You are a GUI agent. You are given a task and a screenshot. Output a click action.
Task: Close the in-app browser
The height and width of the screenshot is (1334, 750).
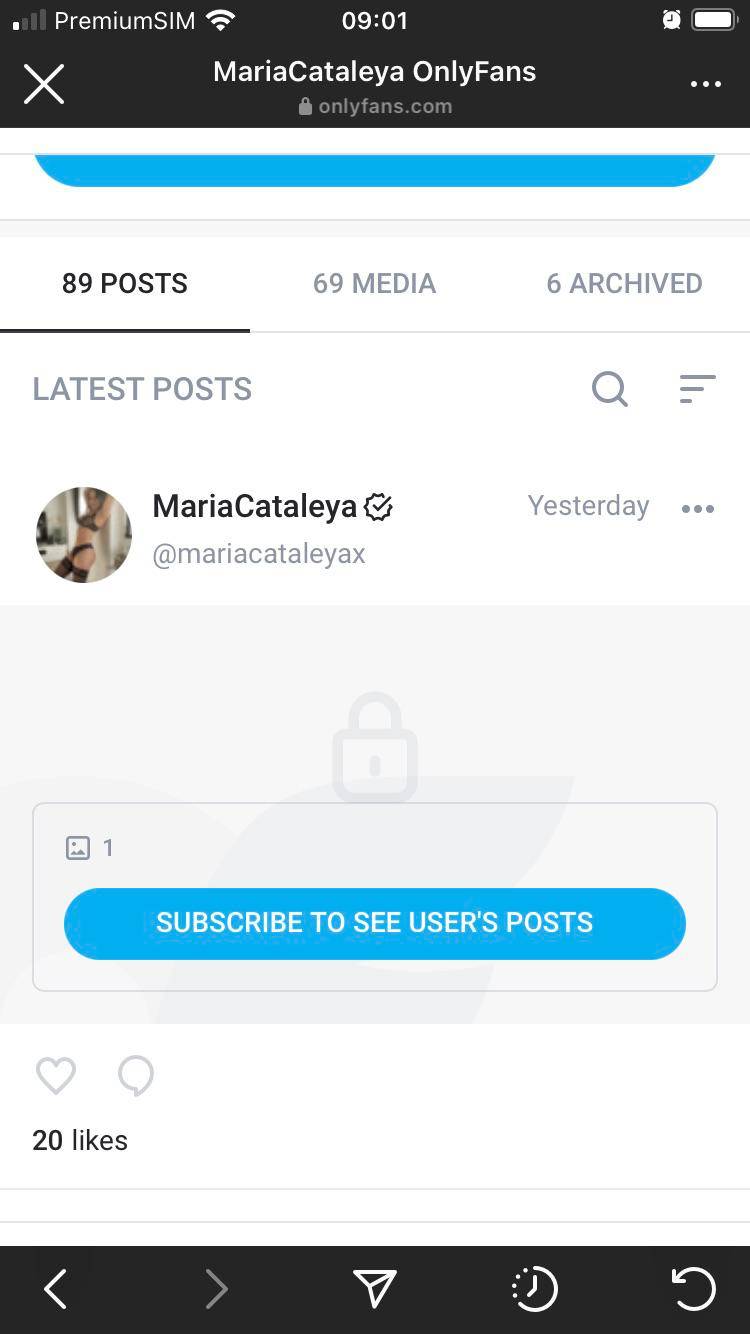pyautogui.click(x=44, y=84)
